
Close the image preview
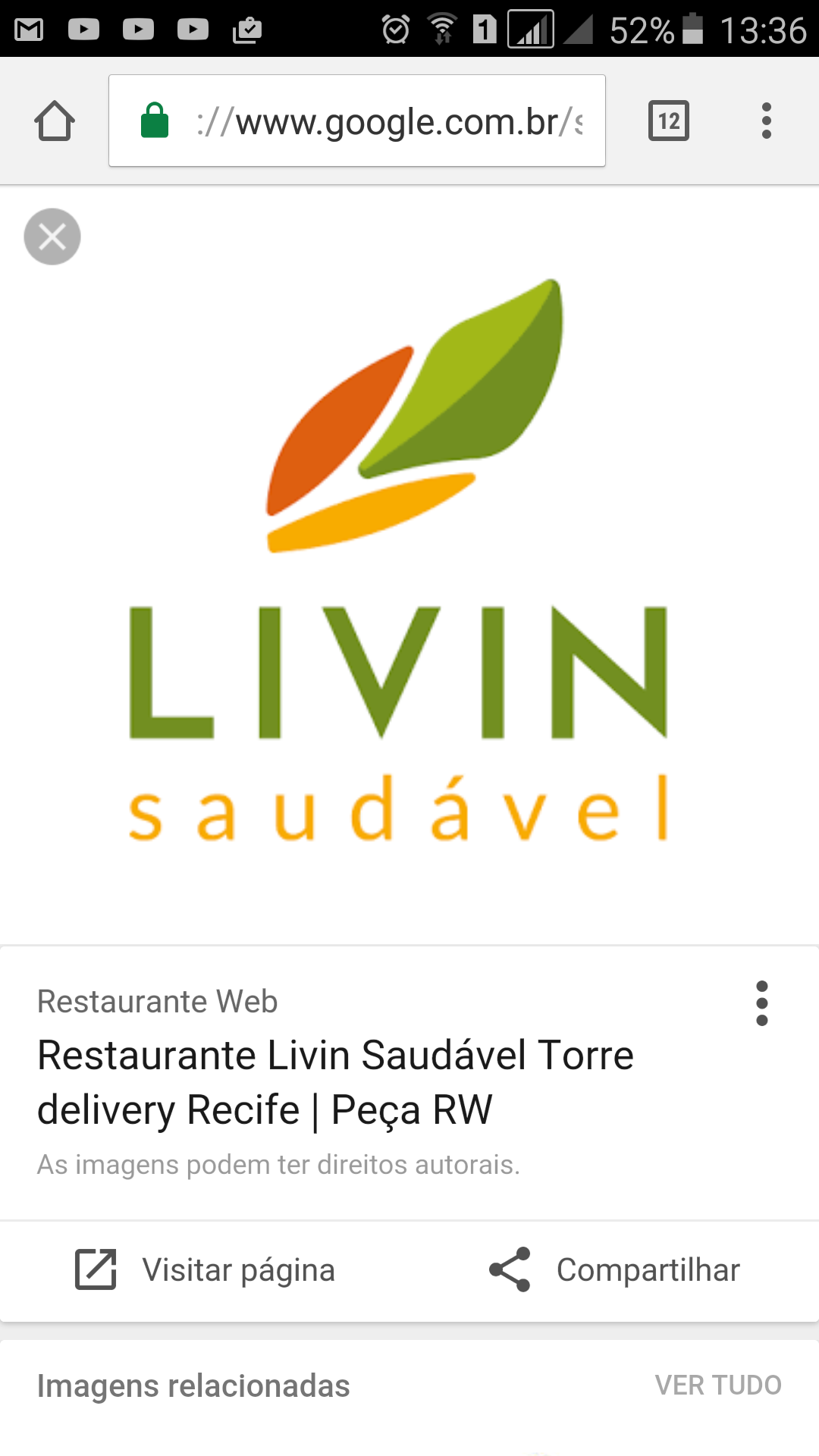tap(52, 237)
